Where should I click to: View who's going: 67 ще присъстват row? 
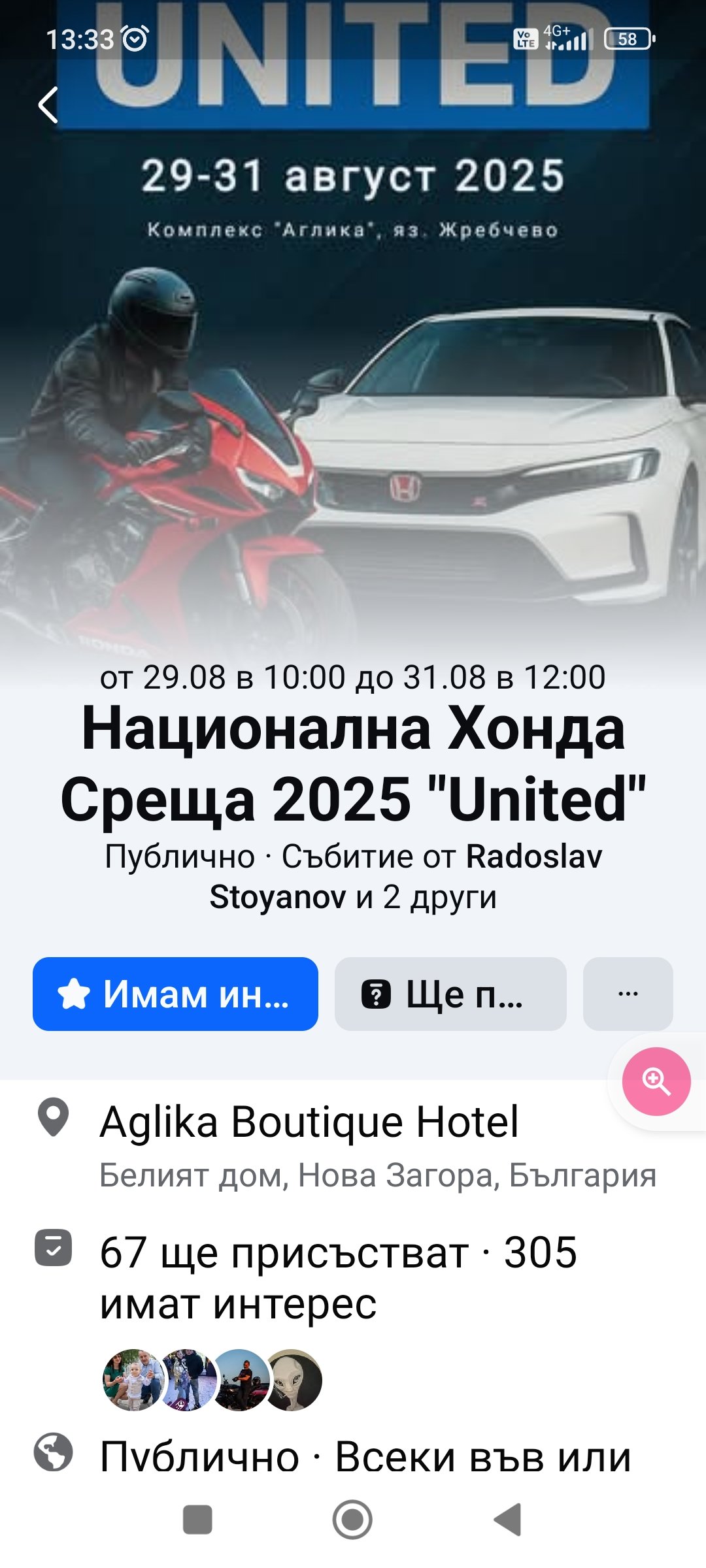pyautogui.click(x=353, y=1277)
